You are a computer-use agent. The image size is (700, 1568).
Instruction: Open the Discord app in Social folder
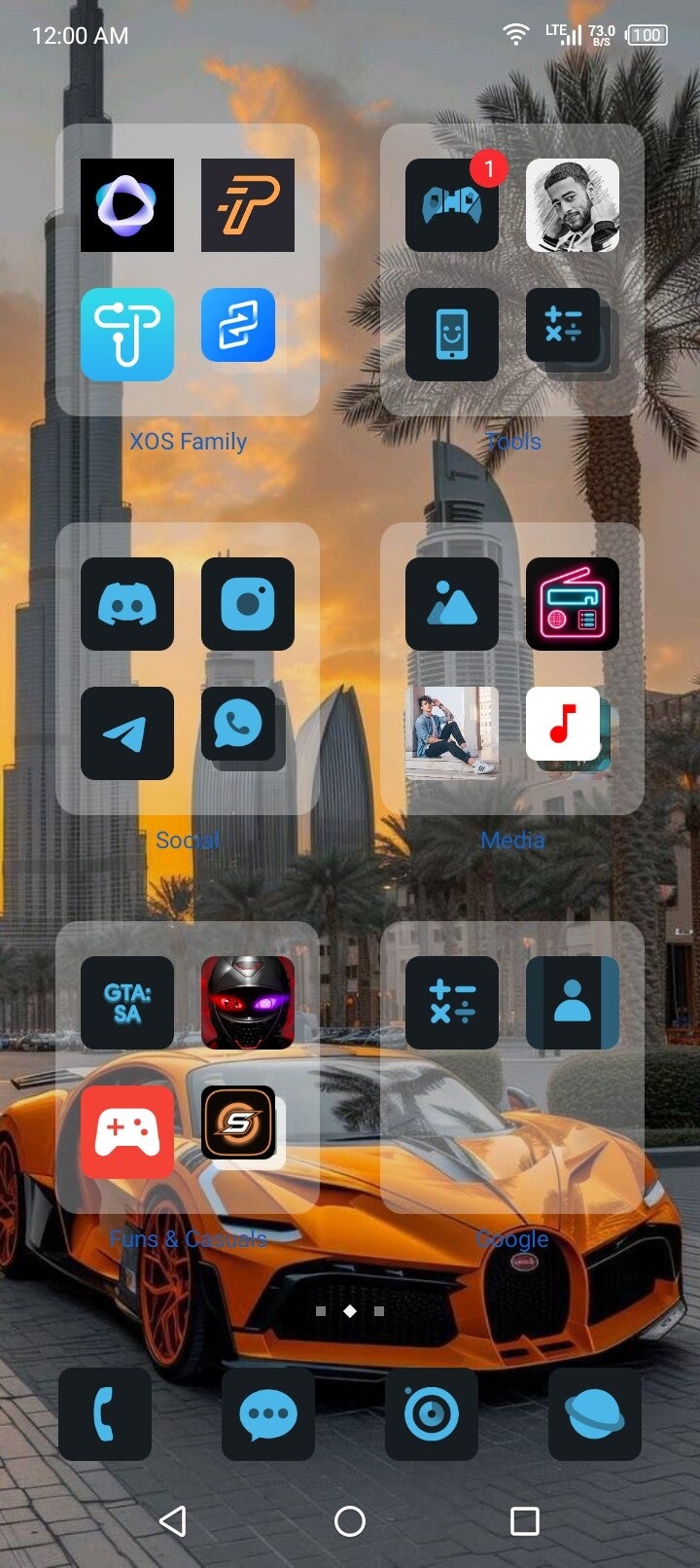127,604
